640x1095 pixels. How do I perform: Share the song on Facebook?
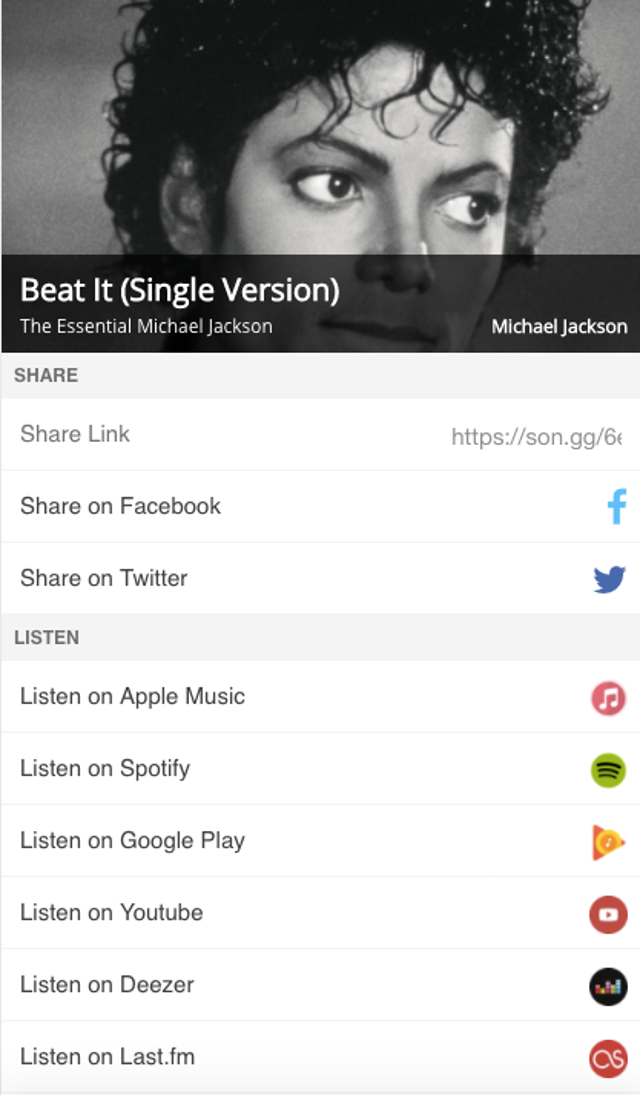(x=320, y=506)
